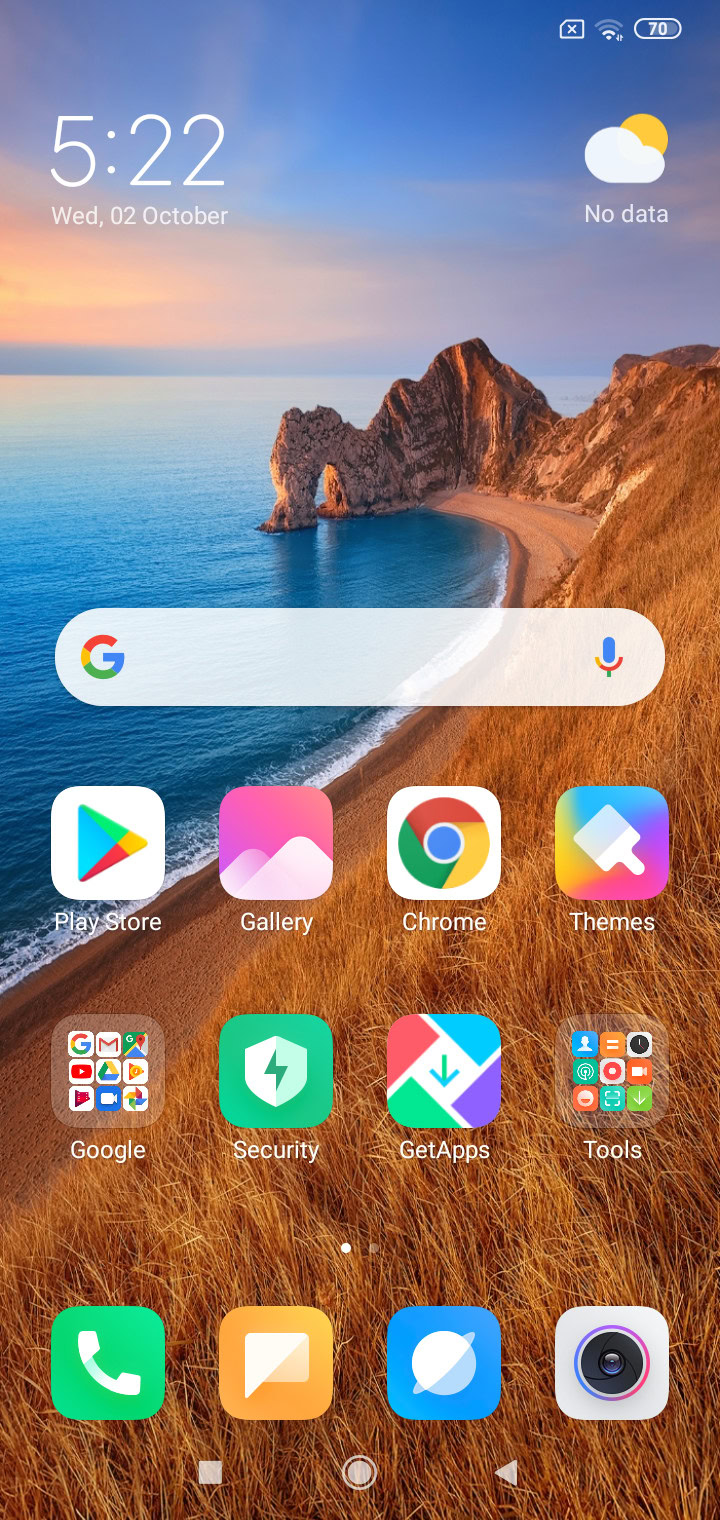The height and width of the screenshot is (1520, 720).
Task: Launch the Security app
Action: tap(276, 1071)
